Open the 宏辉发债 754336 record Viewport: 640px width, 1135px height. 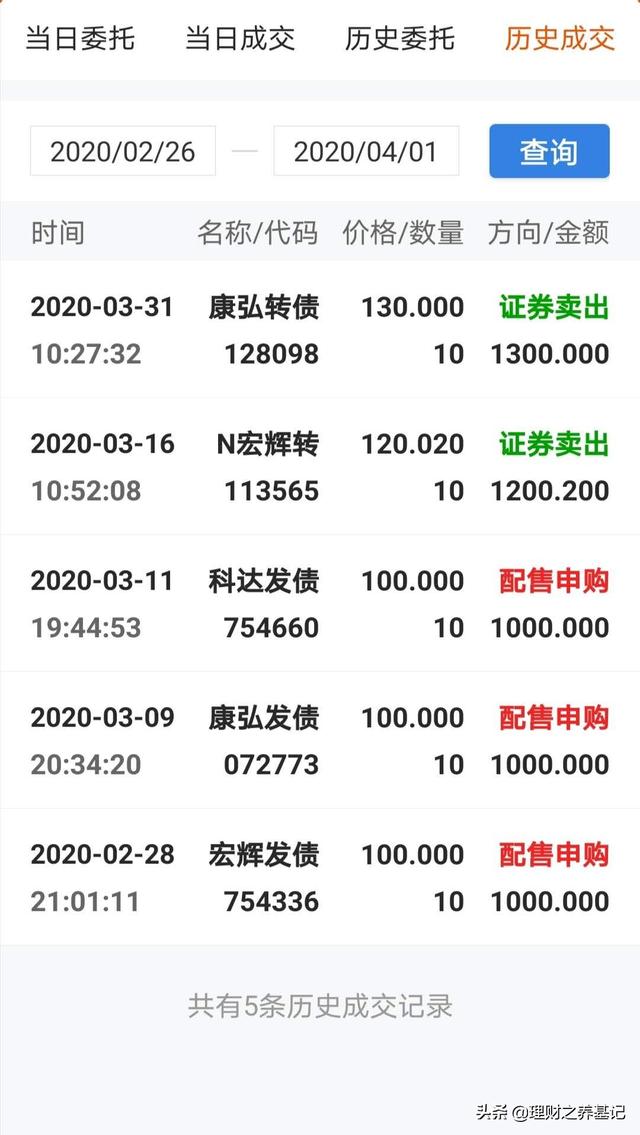point(320,877)
